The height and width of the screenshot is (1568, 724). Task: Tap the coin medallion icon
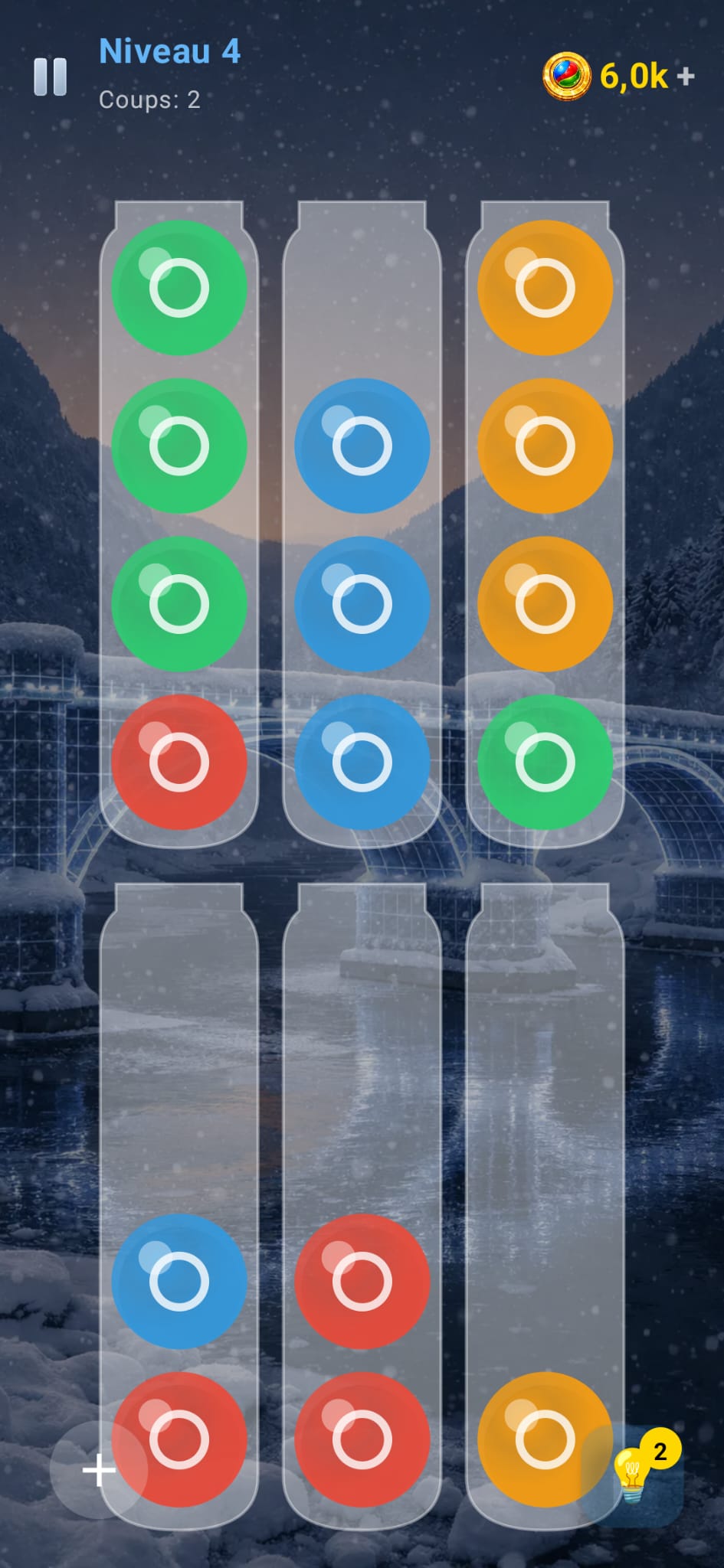[x=568, y=74]
